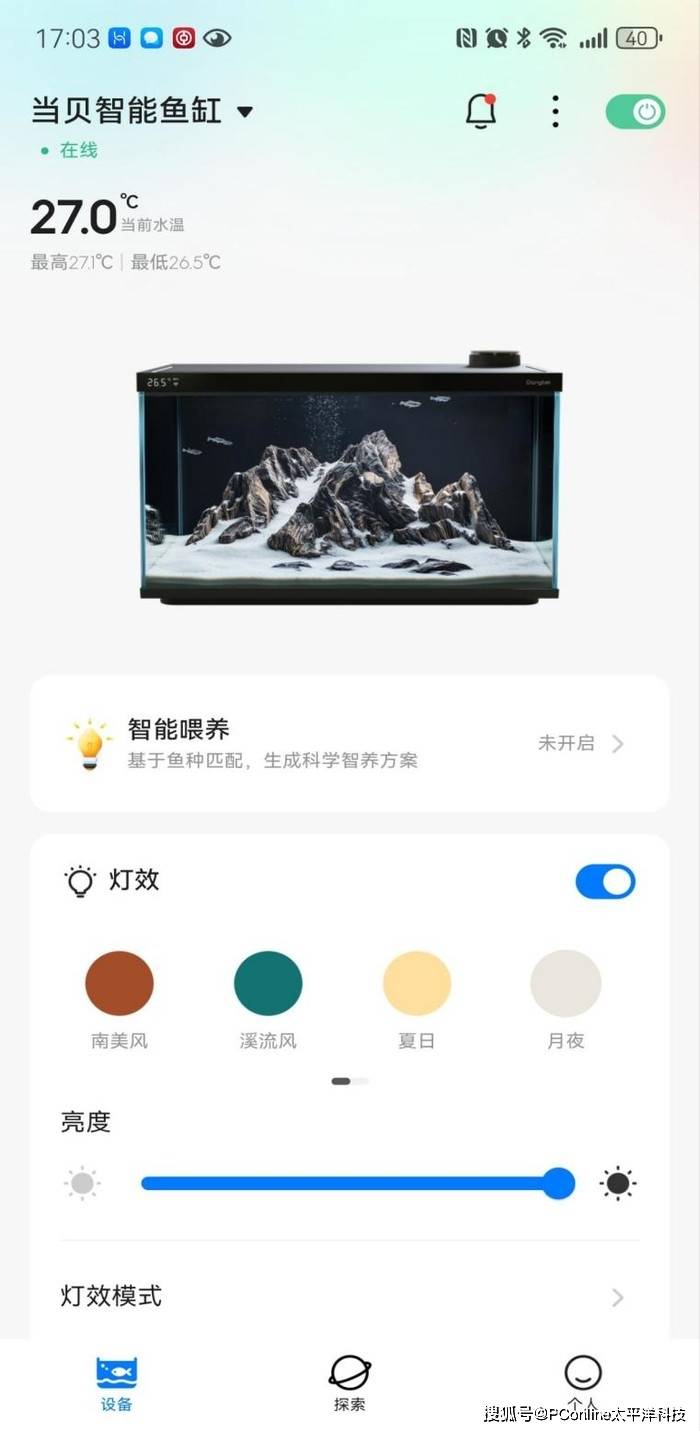
Task: Switch to the 设备 tab
Action: click(117, 1384)
